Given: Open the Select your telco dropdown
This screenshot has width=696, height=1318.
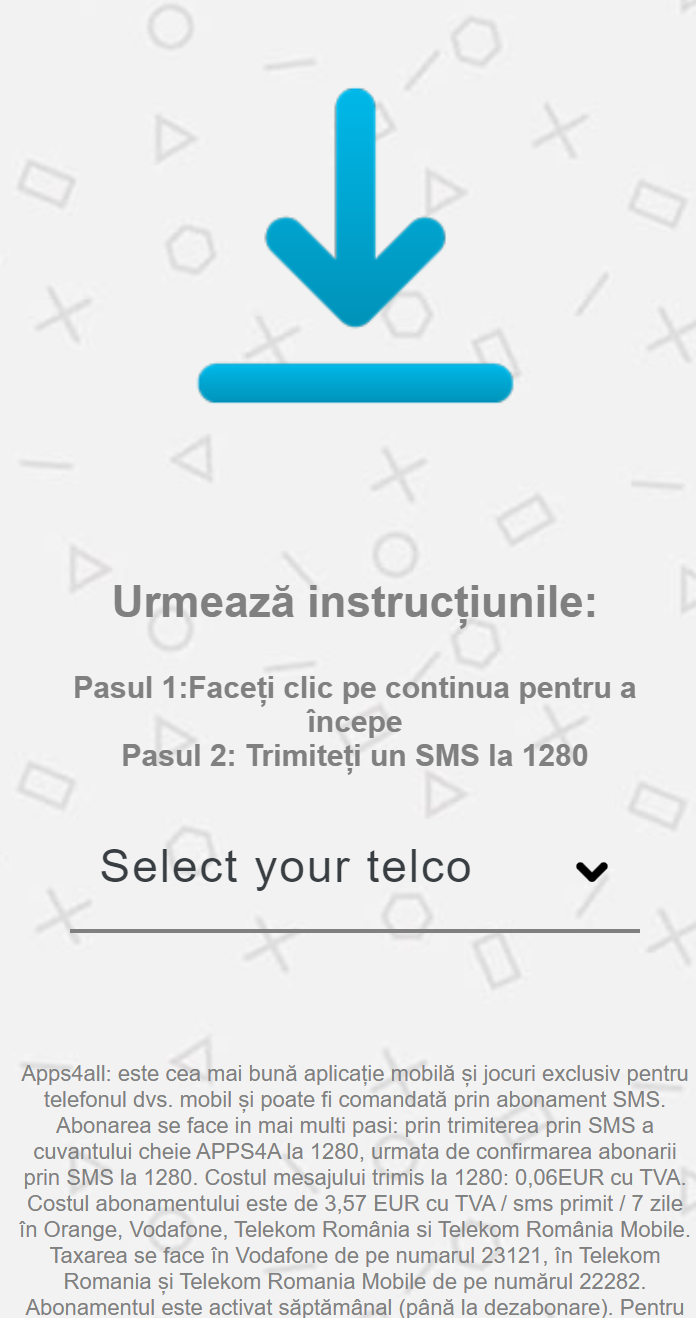Looking at the screenshot, I should (354, 868).
